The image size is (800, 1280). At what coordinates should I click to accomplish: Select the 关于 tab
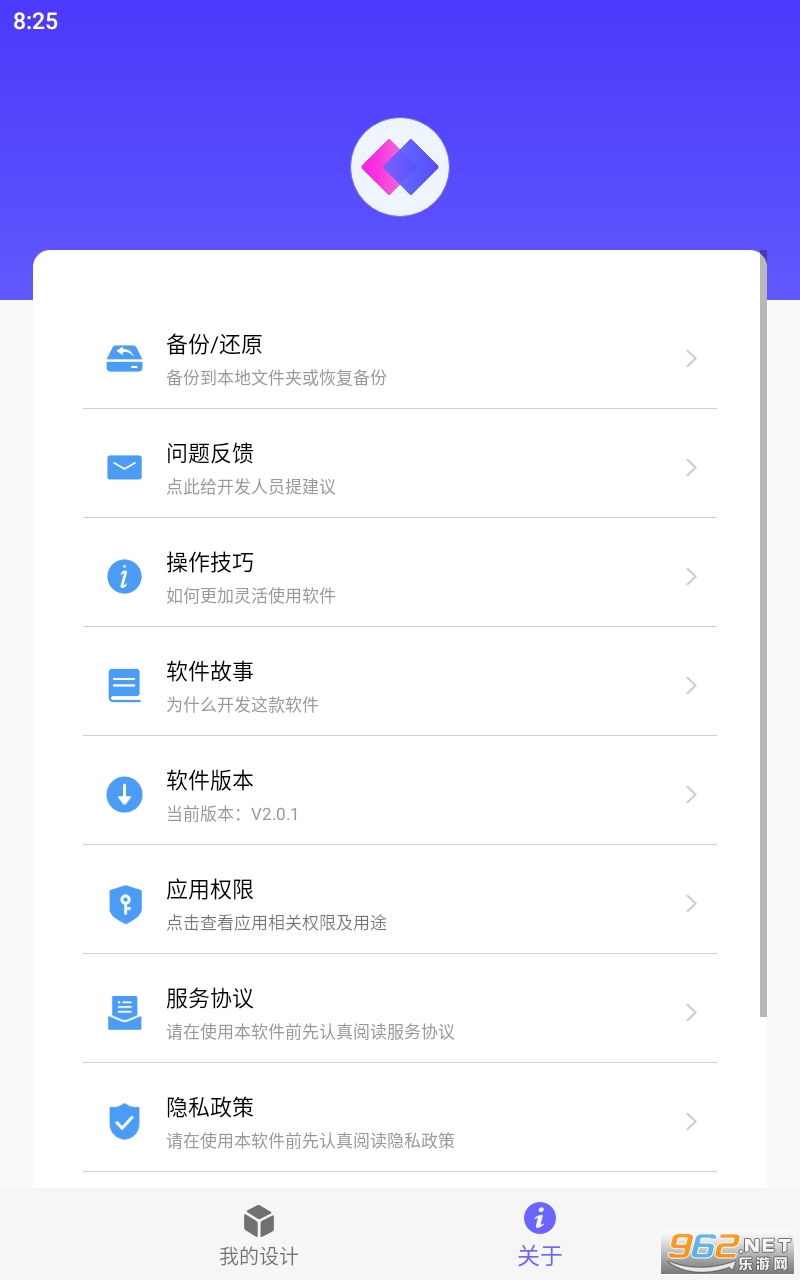coord(540,1236)
